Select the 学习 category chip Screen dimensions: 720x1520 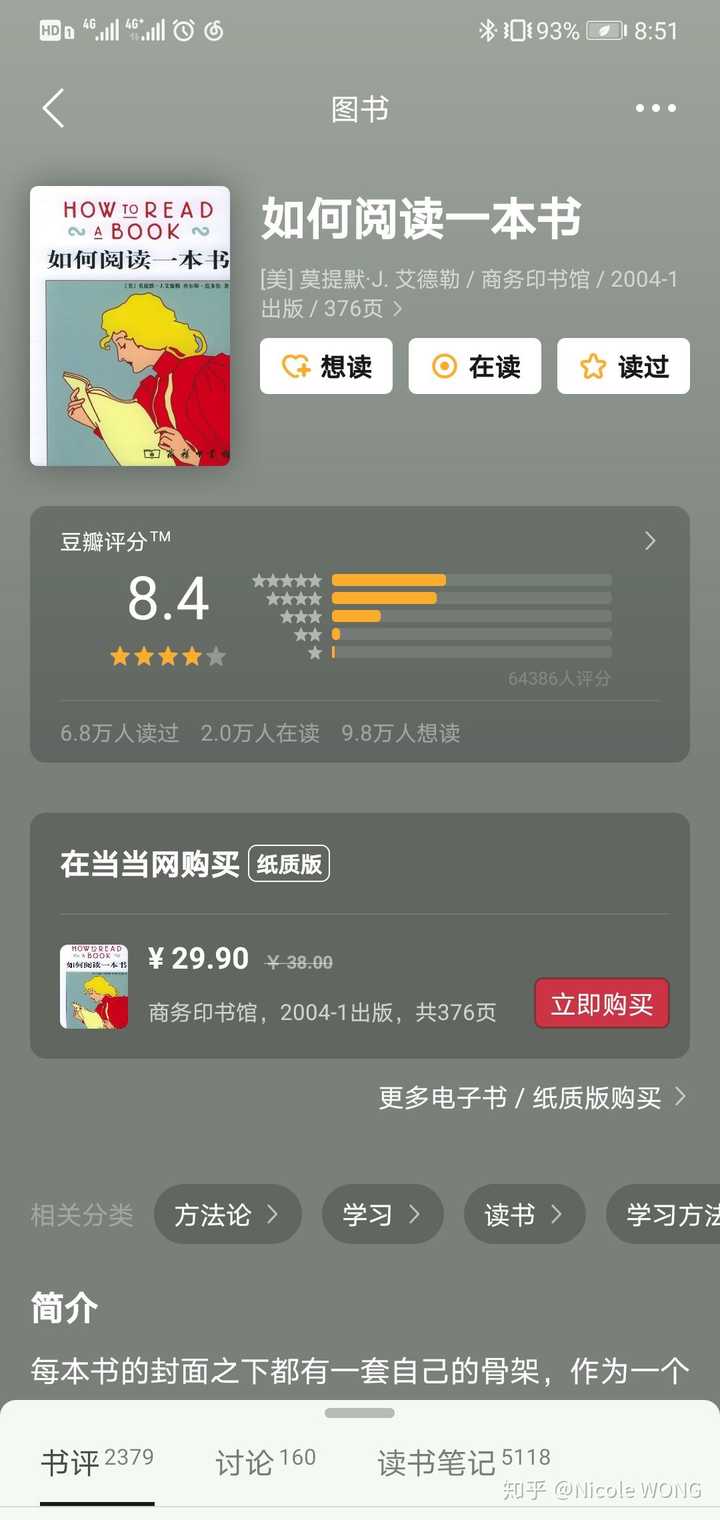tap(382, 1214)
